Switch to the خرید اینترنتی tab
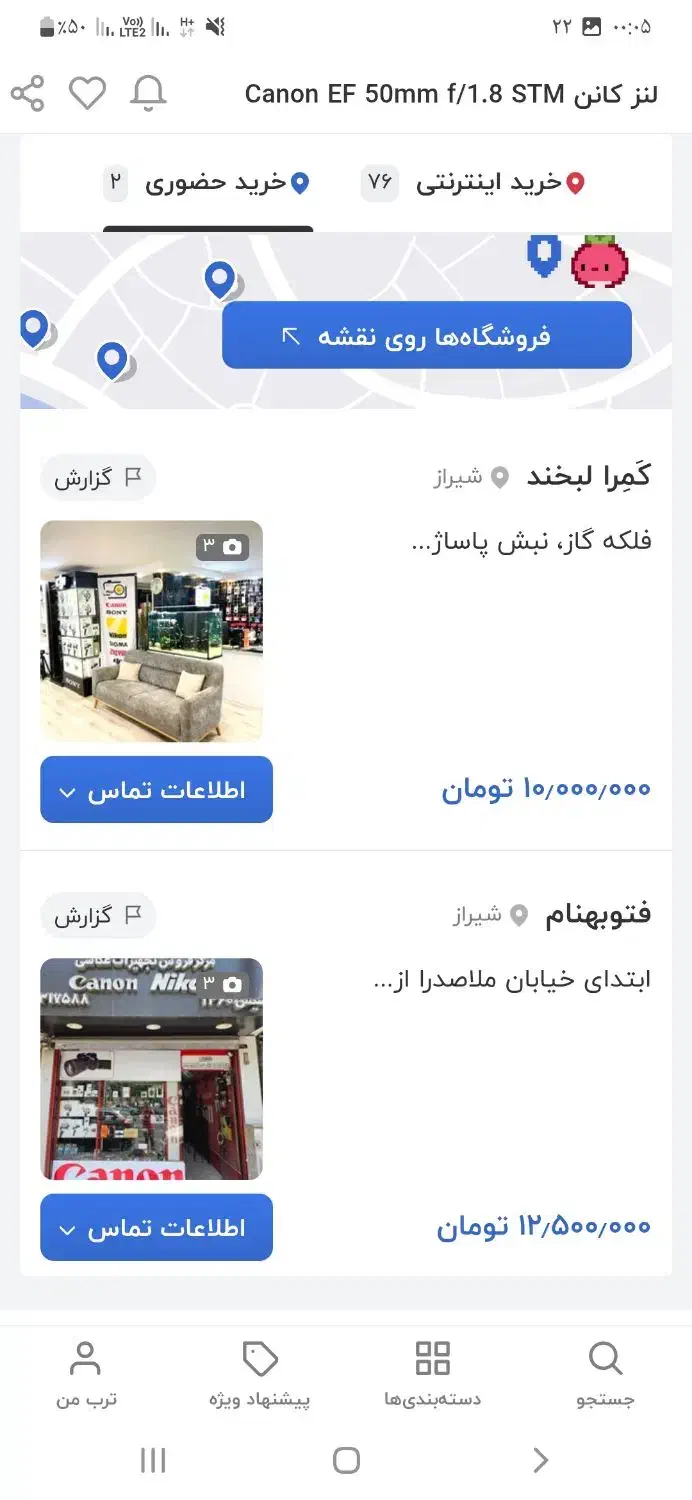Image resolution: width=692 pixels, height=1500 pixels. tap(475, 183)
